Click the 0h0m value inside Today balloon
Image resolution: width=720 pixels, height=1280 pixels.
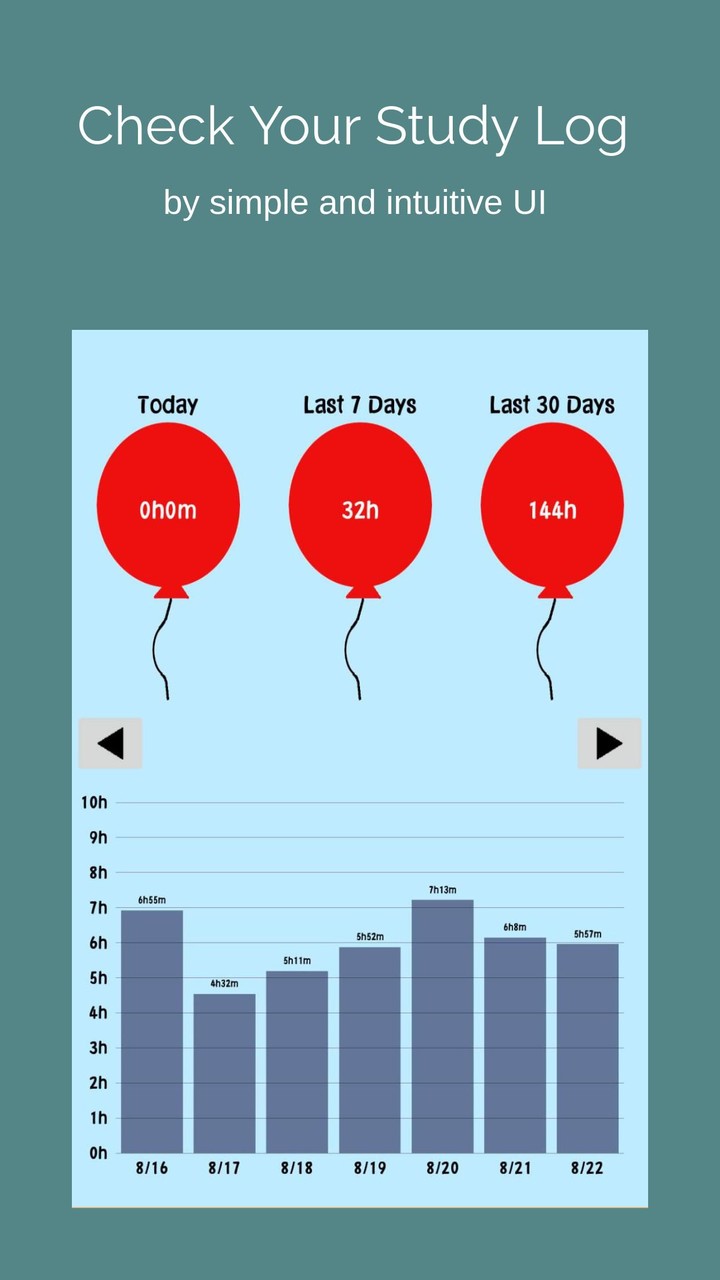[168, 510]
